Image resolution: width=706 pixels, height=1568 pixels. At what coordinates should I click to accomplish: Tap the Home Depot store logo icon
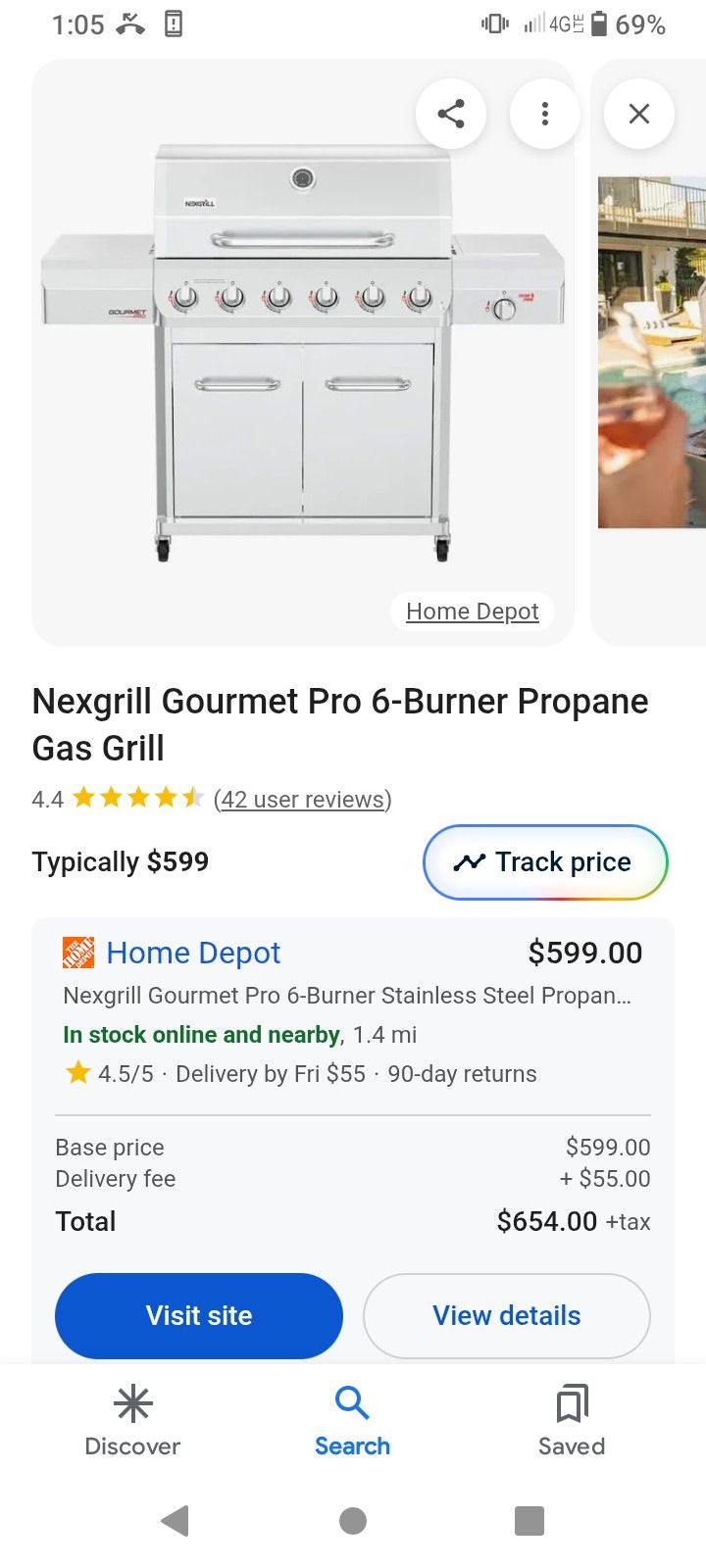(x=78, y=952)
